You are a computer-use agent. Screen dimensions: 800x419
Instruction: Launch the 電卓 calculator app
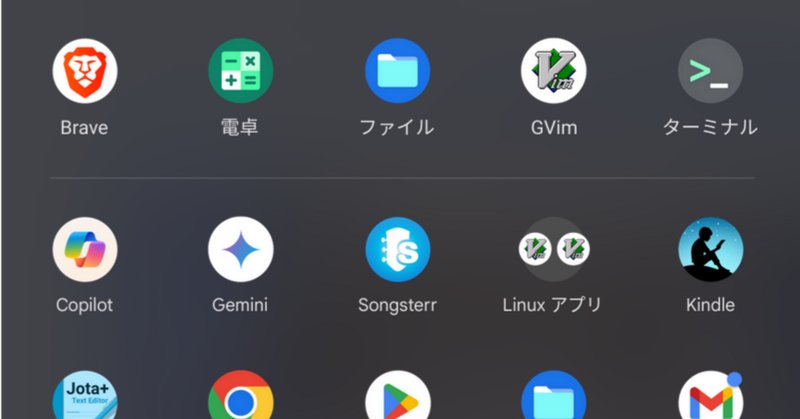click(x=240, y=71)
